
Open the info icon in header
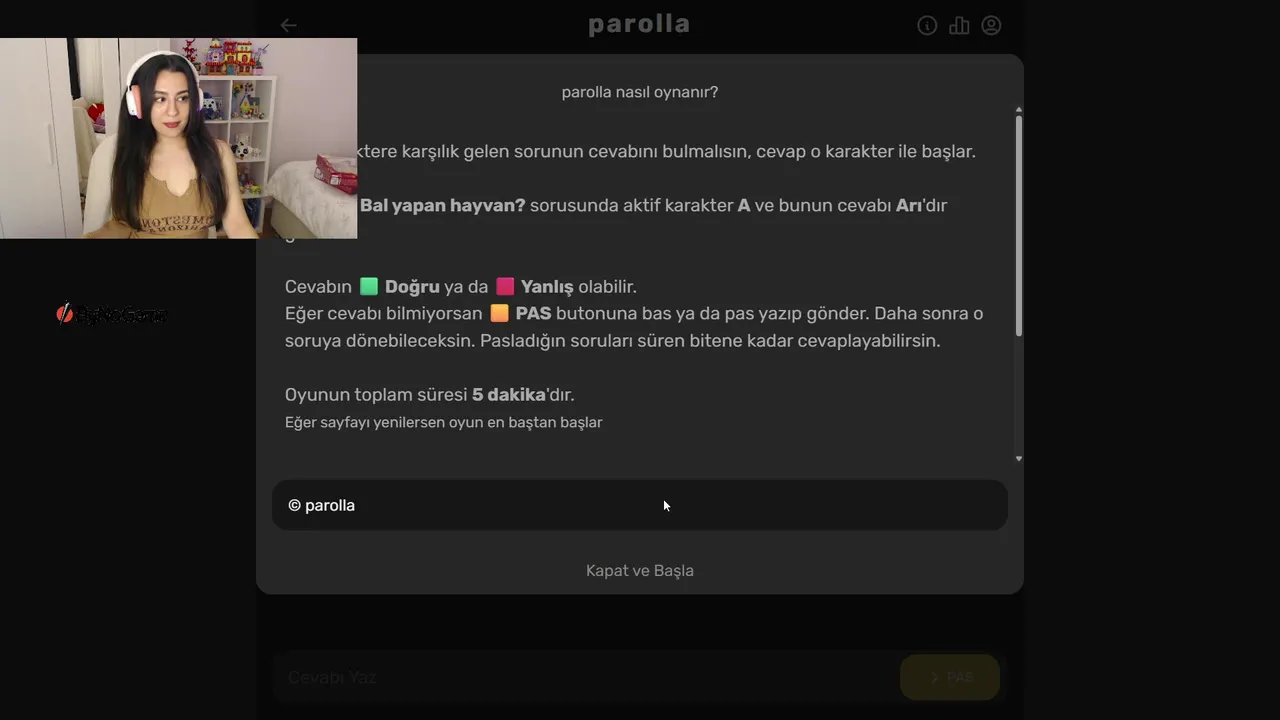(927, 25)
